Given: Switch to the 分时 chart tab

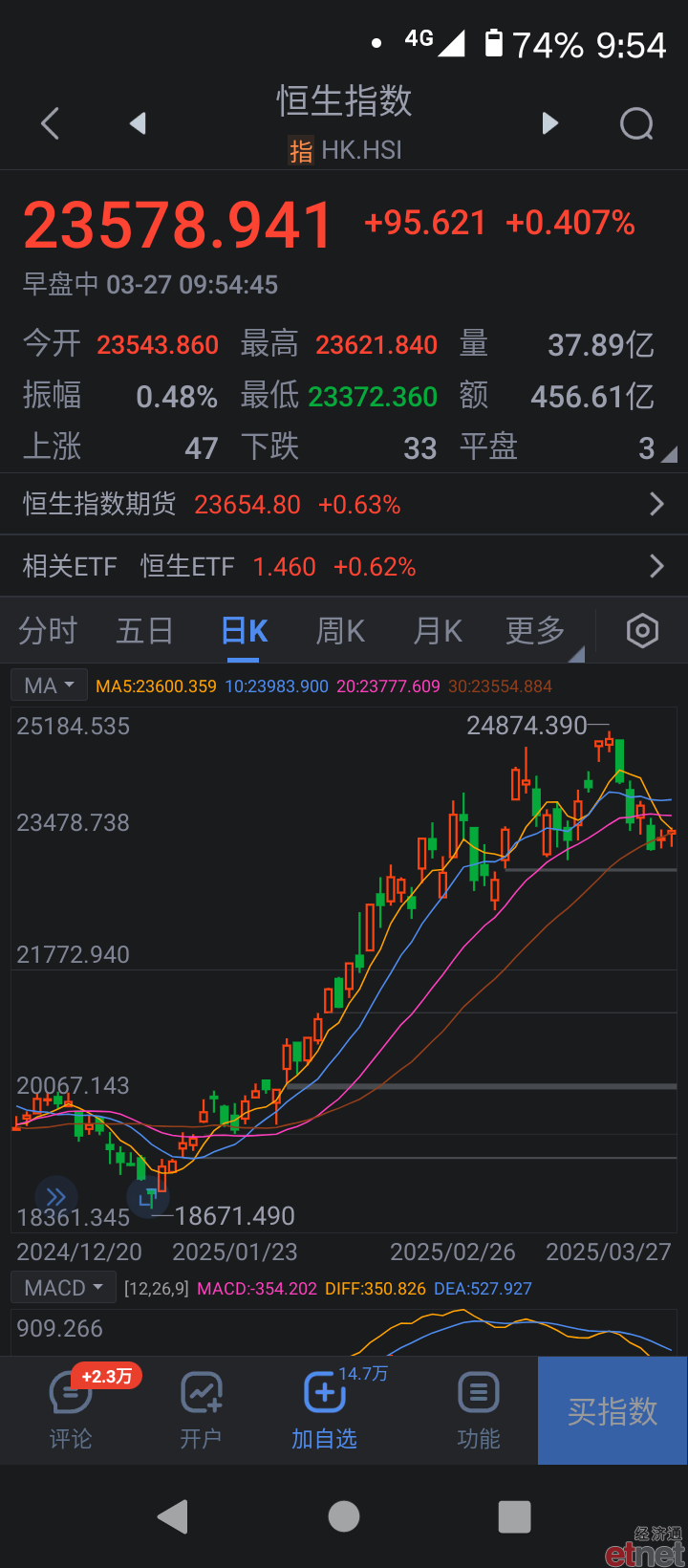Looking at the screenshot, I should 48,631.
